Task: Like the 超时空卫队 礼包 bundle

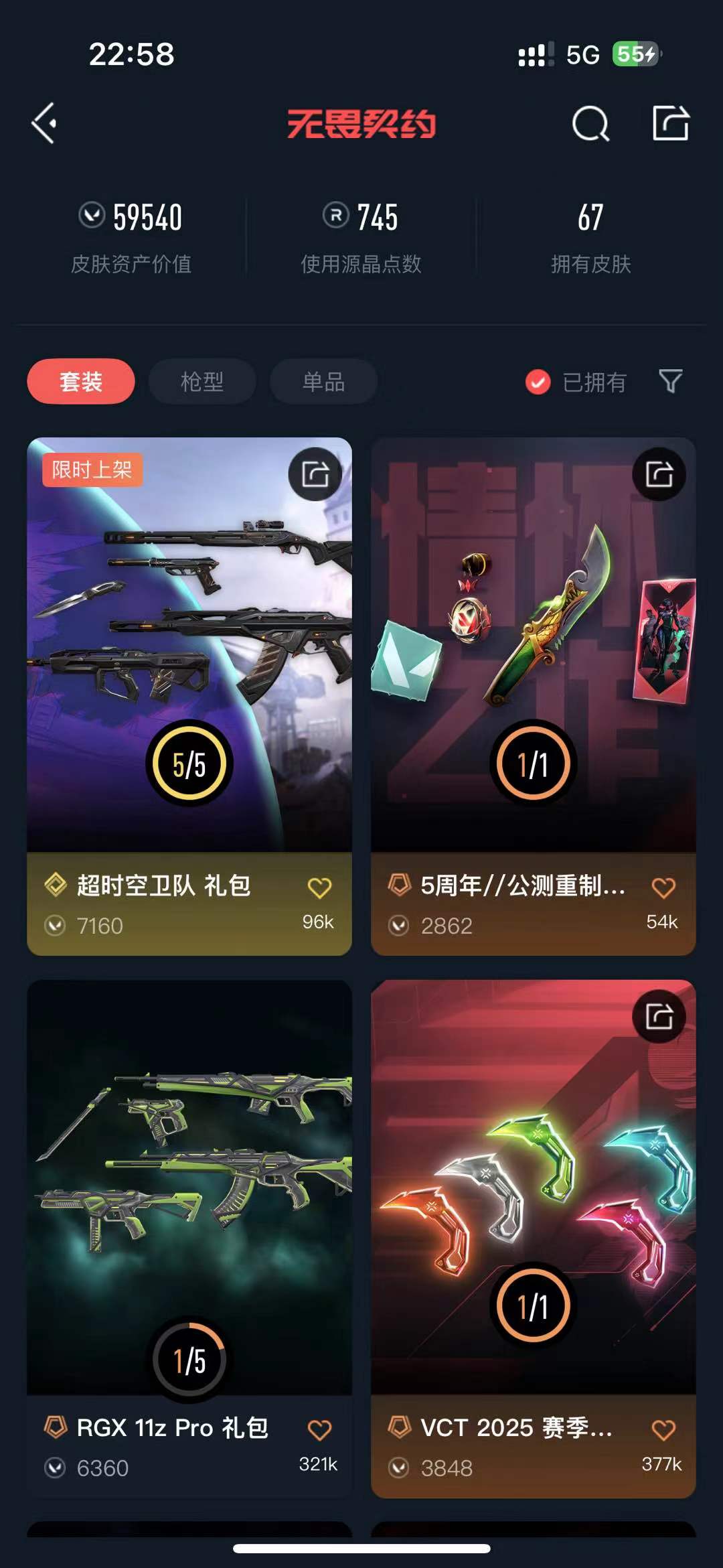Action: 319,888
